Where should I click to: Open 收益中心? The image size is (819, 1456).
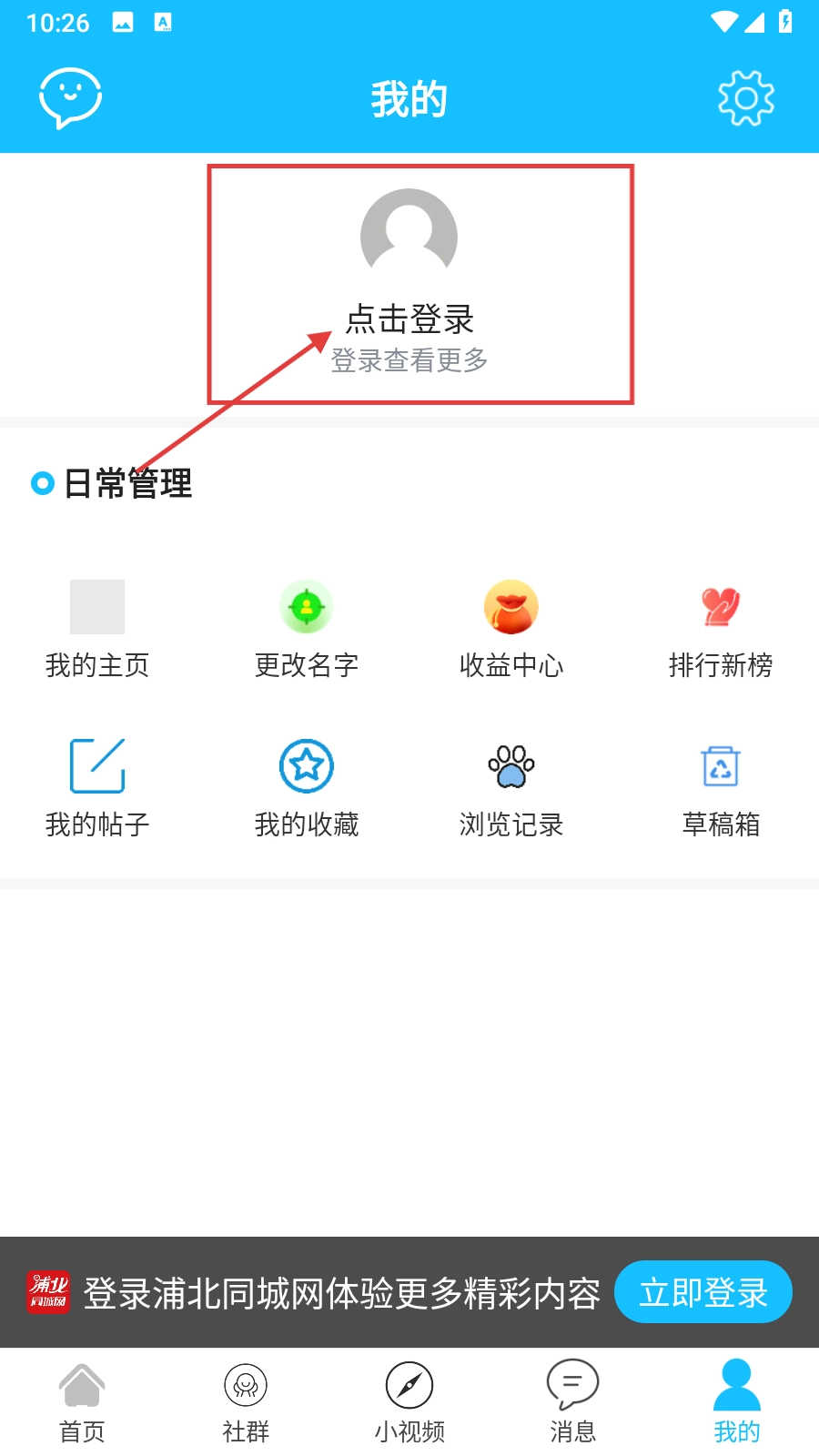click(511, 628)
